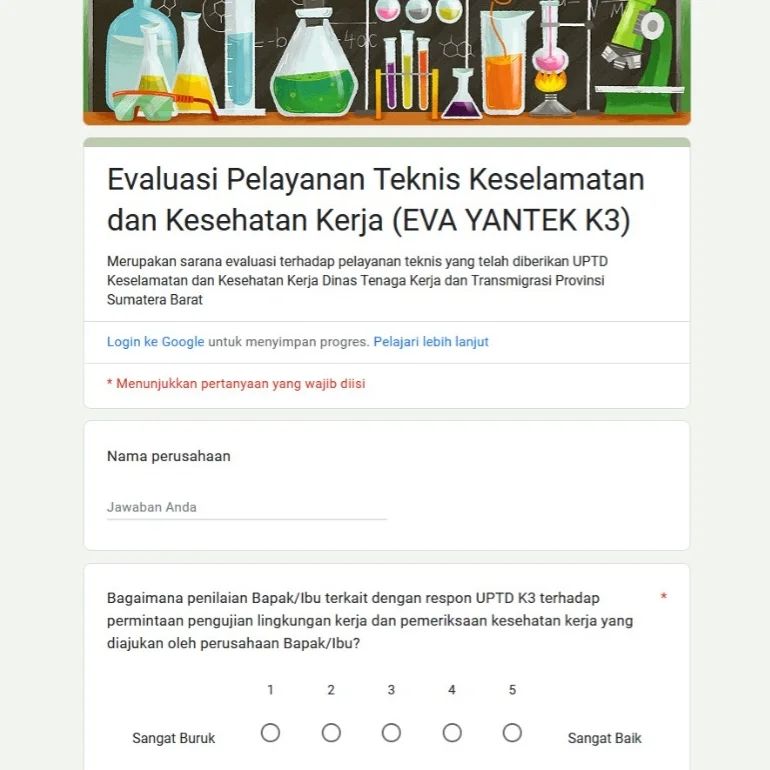Pick rating 3 on the scale
Image resolution: width=770 pixels, height=770 pixels.
(391, 733)
